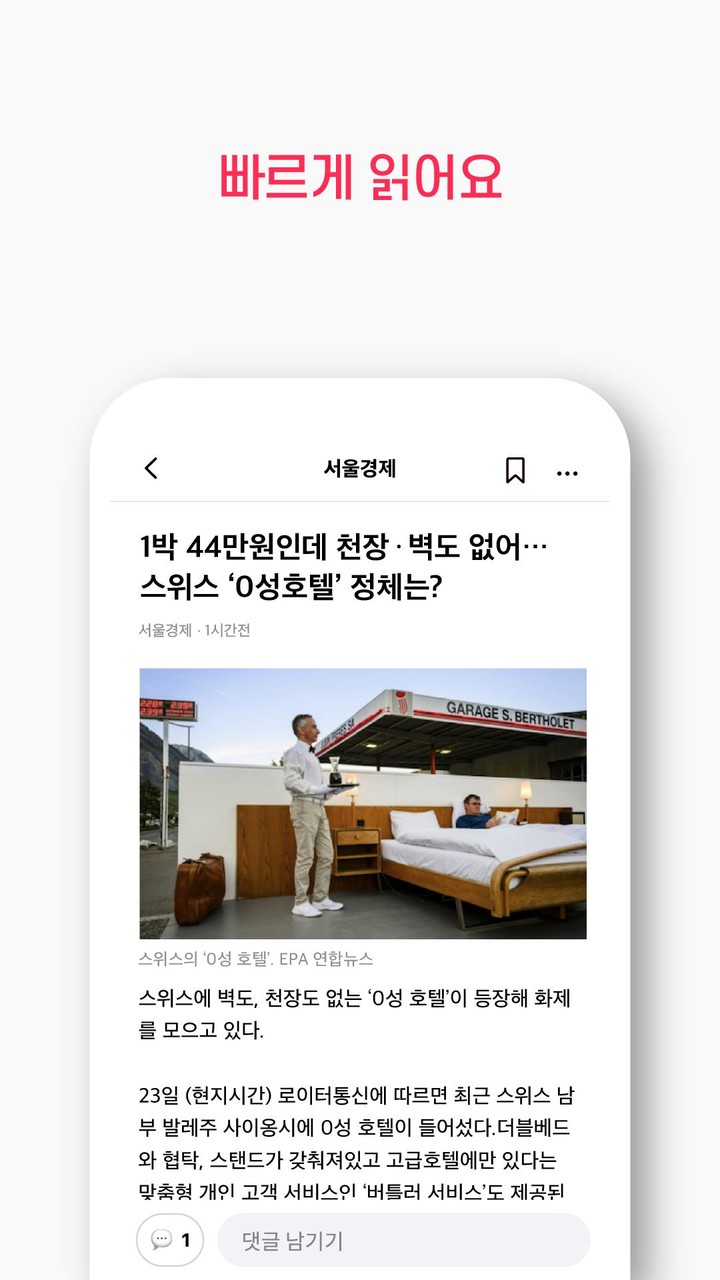Tap the 댓글 남기기 comment input field
The image size is (720, 1280).
(x=410, y=1240)
